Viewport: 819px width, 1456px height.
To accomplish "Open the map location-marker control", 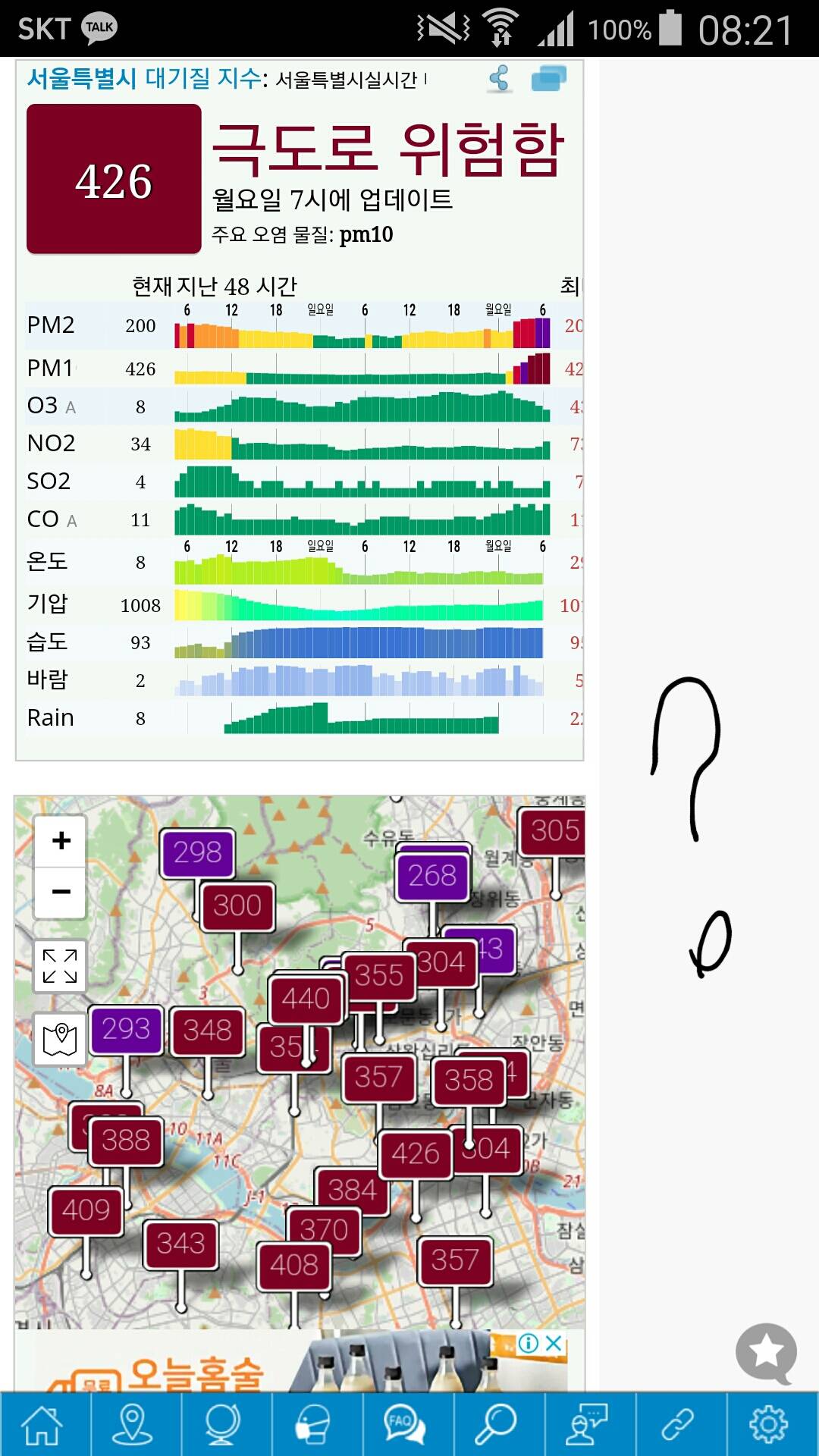I will click(60, 1039).
